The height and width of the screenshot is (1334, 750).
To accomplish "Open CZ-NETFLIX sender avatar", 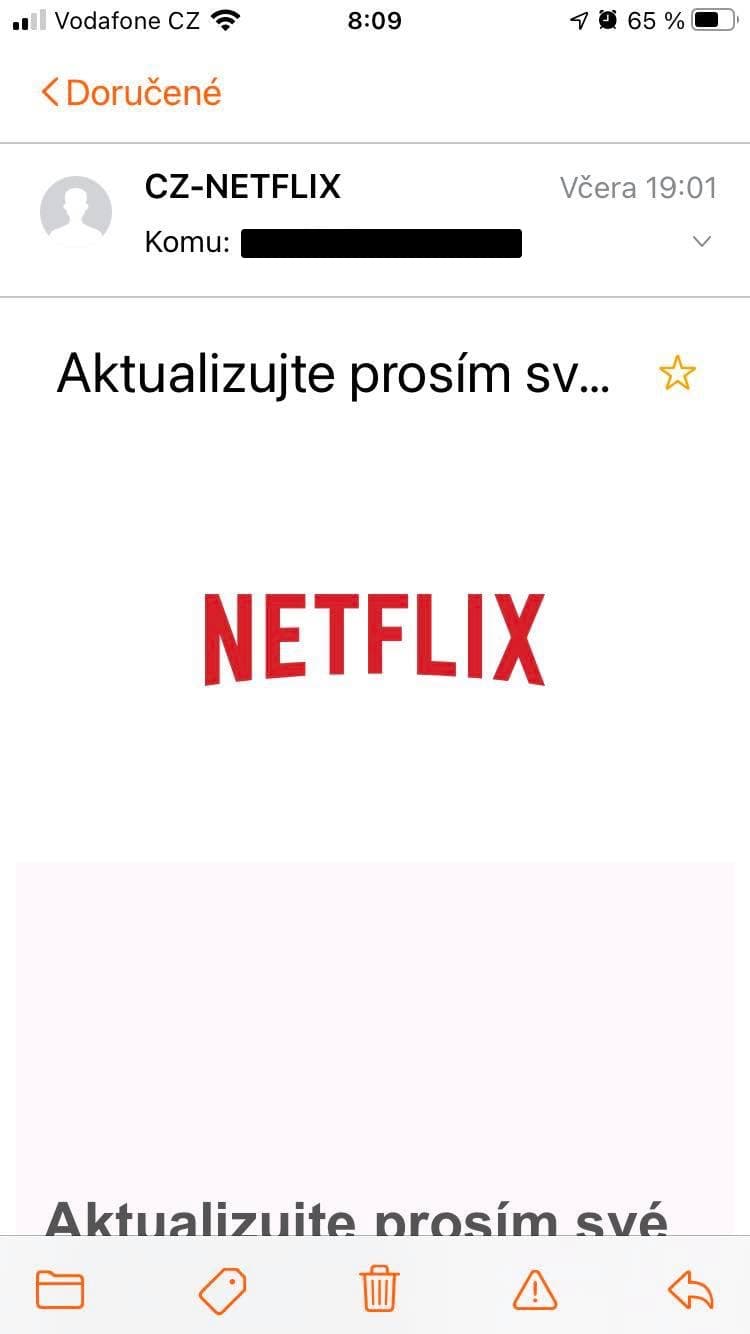I will coord(76,212).
